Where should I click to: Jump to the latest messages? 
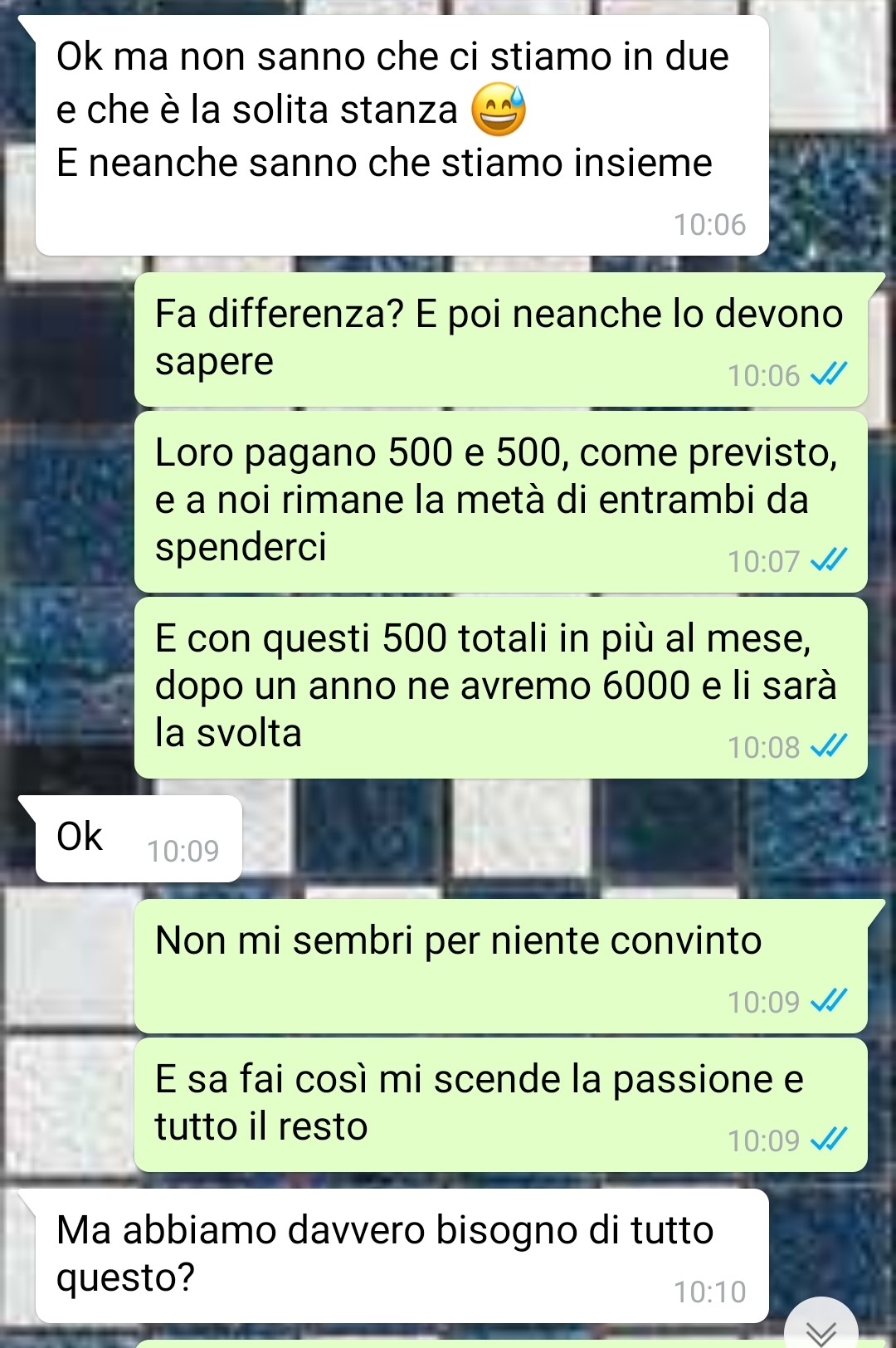821,1328
